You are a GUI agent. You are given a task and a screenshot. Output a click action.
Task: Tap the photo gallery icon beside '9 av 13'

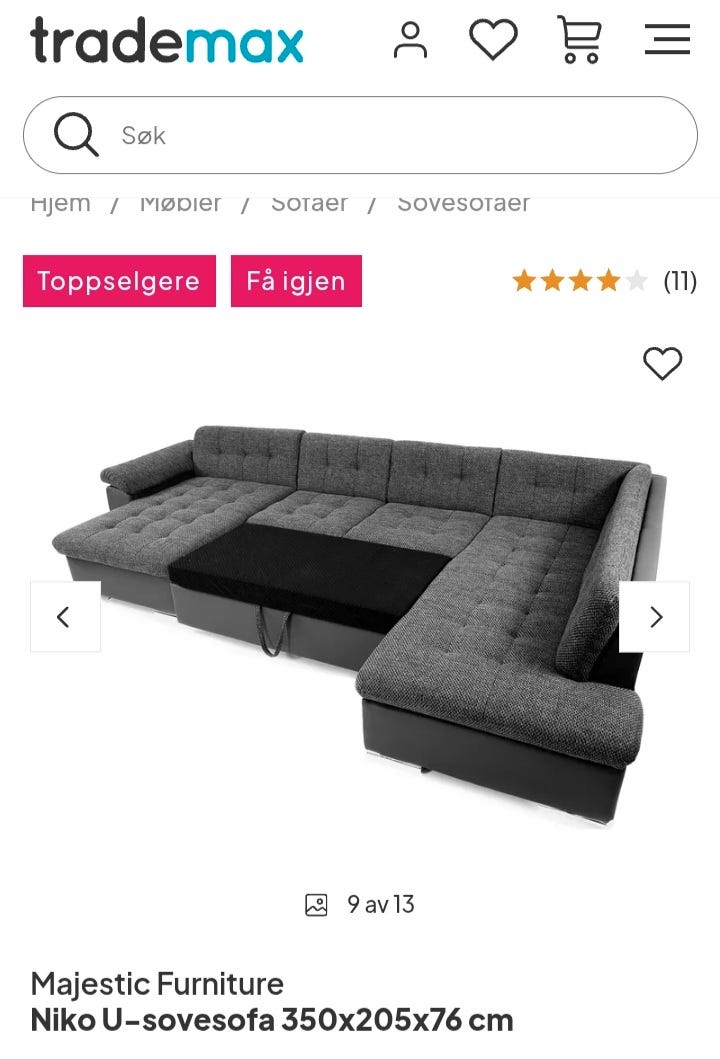pyautogui.click(x=315, y=905)
